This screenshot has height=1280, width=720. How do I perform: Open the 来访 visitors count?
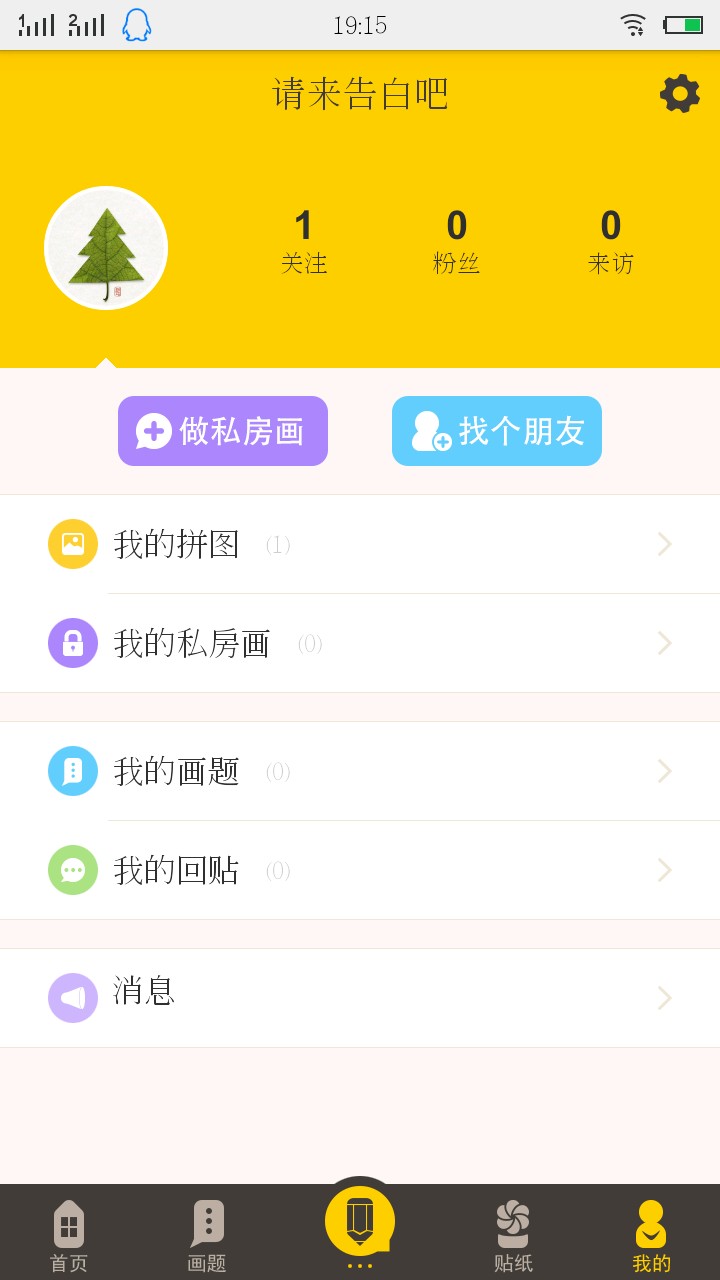coord(610,242)
